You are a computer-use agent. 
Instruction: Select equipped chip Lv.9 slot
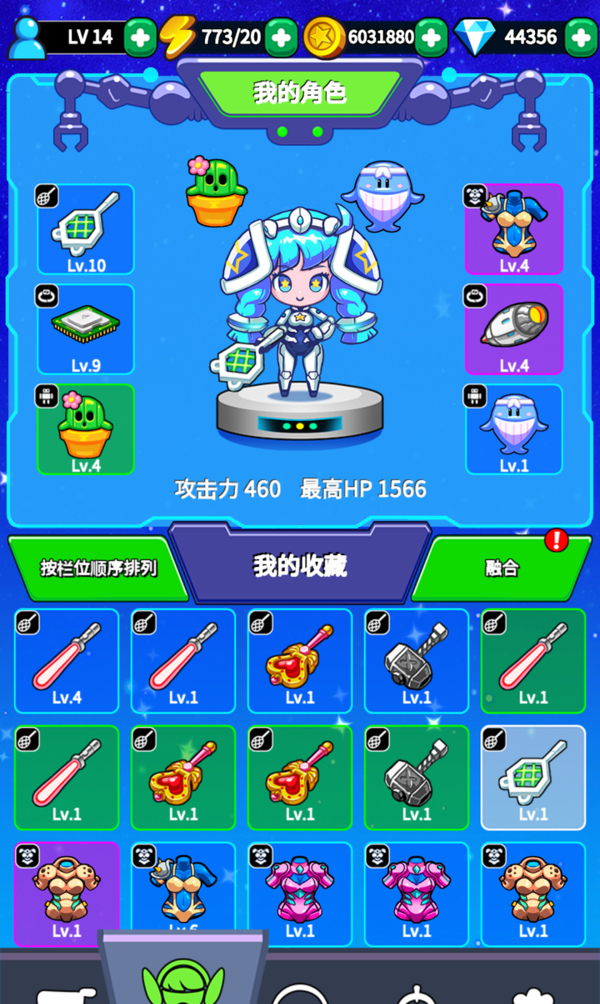85,329
